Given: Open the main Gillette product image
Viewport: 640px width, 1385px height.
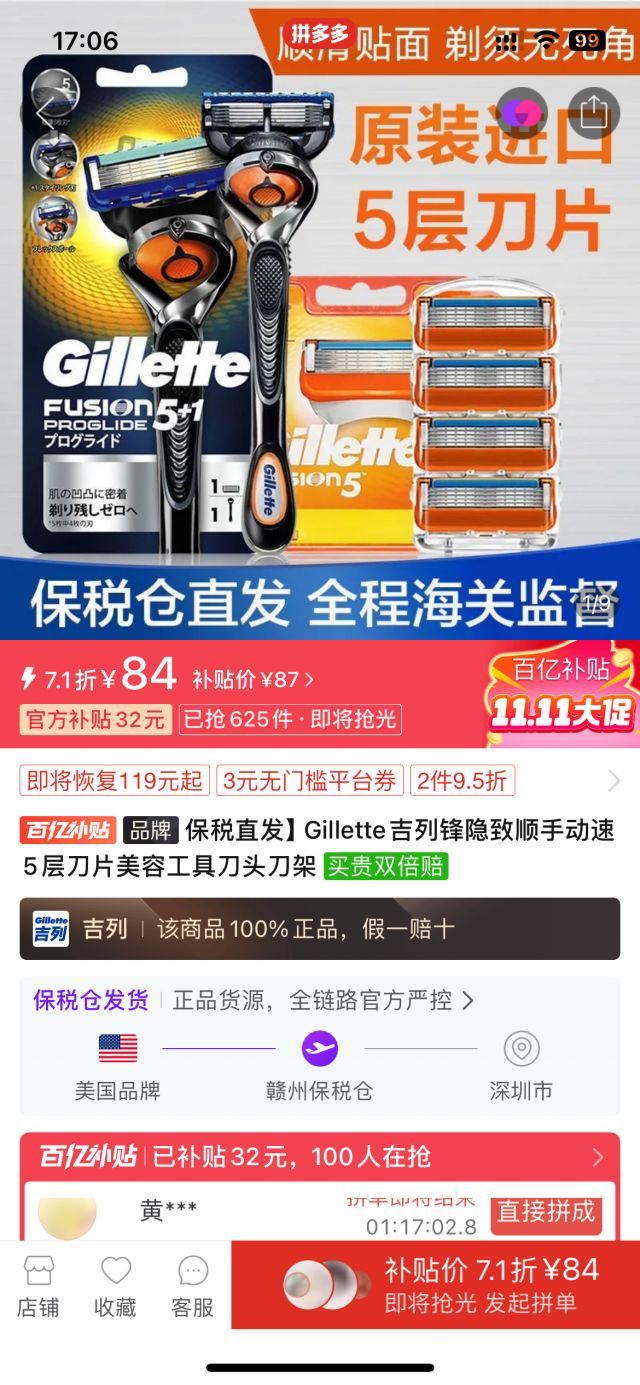Looking at the screenshot, I should tap(320, 330).
